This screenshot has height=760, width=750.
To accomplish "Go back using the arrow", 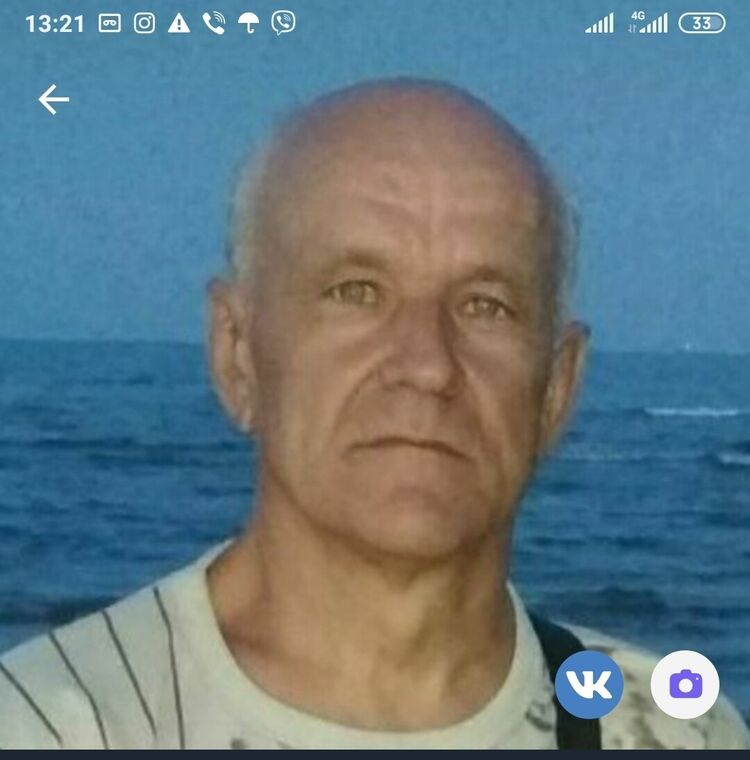I will coord(53,99).
